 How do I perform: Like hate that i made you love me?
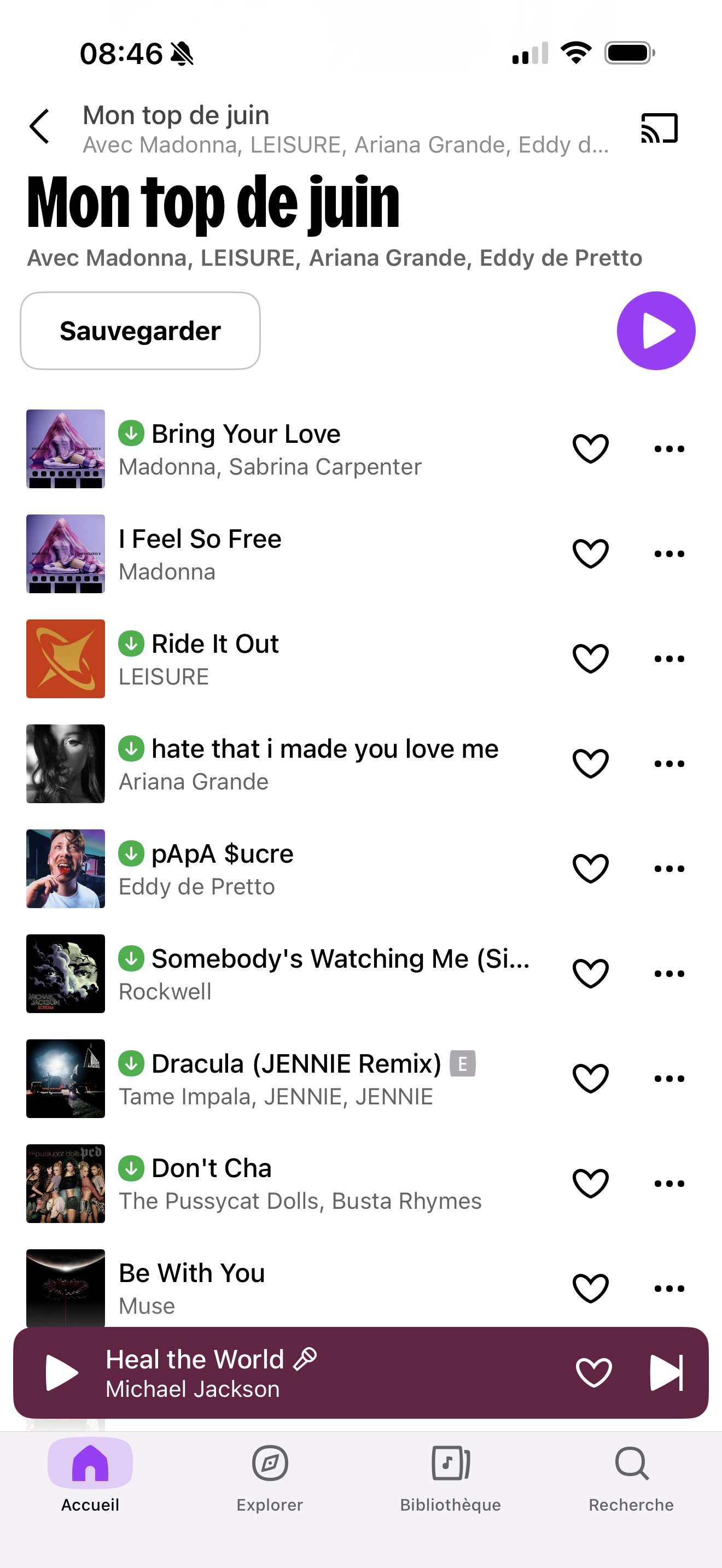[x=591, y=764]
